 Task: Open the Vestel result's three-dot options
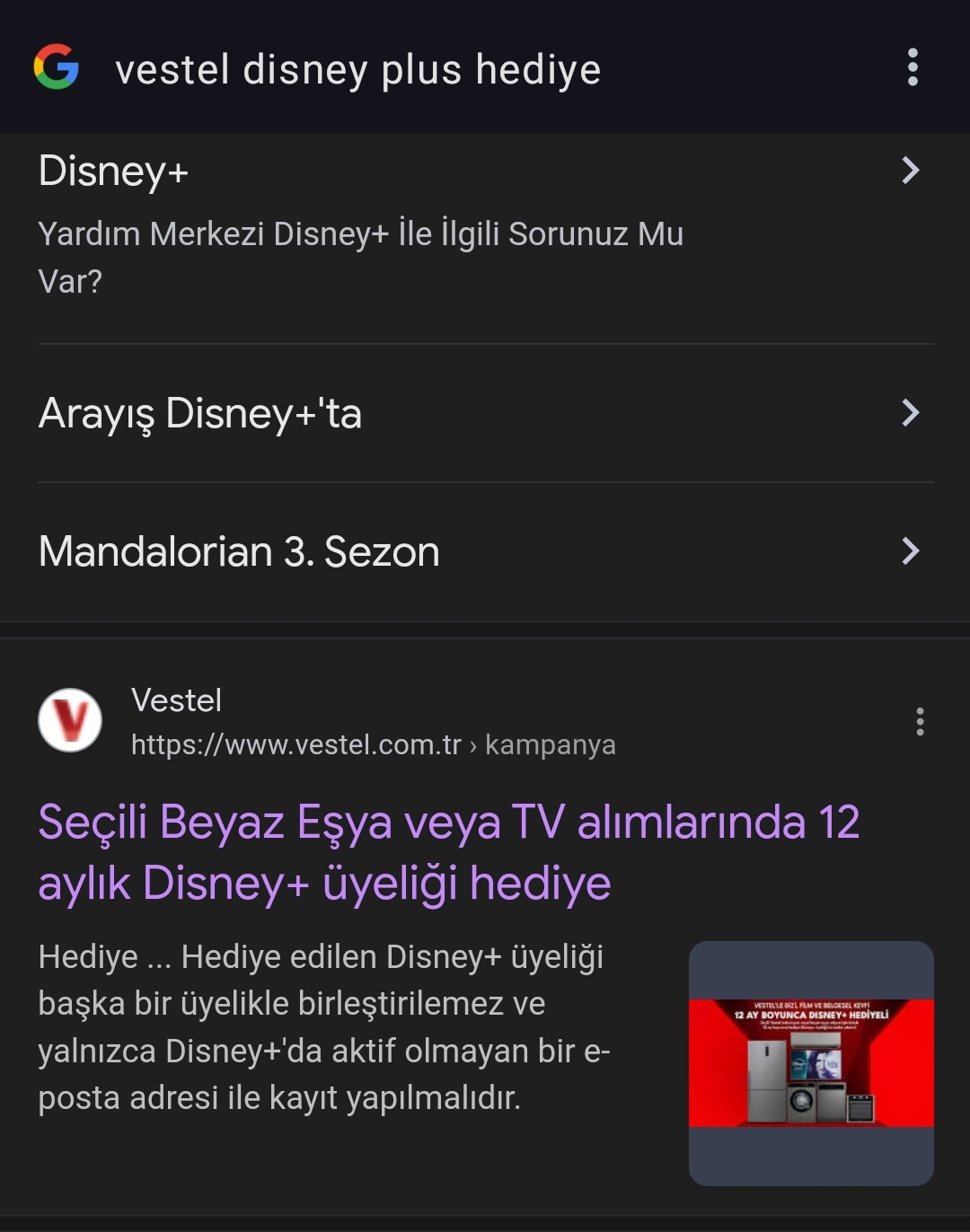pyautogui.click(x=920, y=722)
